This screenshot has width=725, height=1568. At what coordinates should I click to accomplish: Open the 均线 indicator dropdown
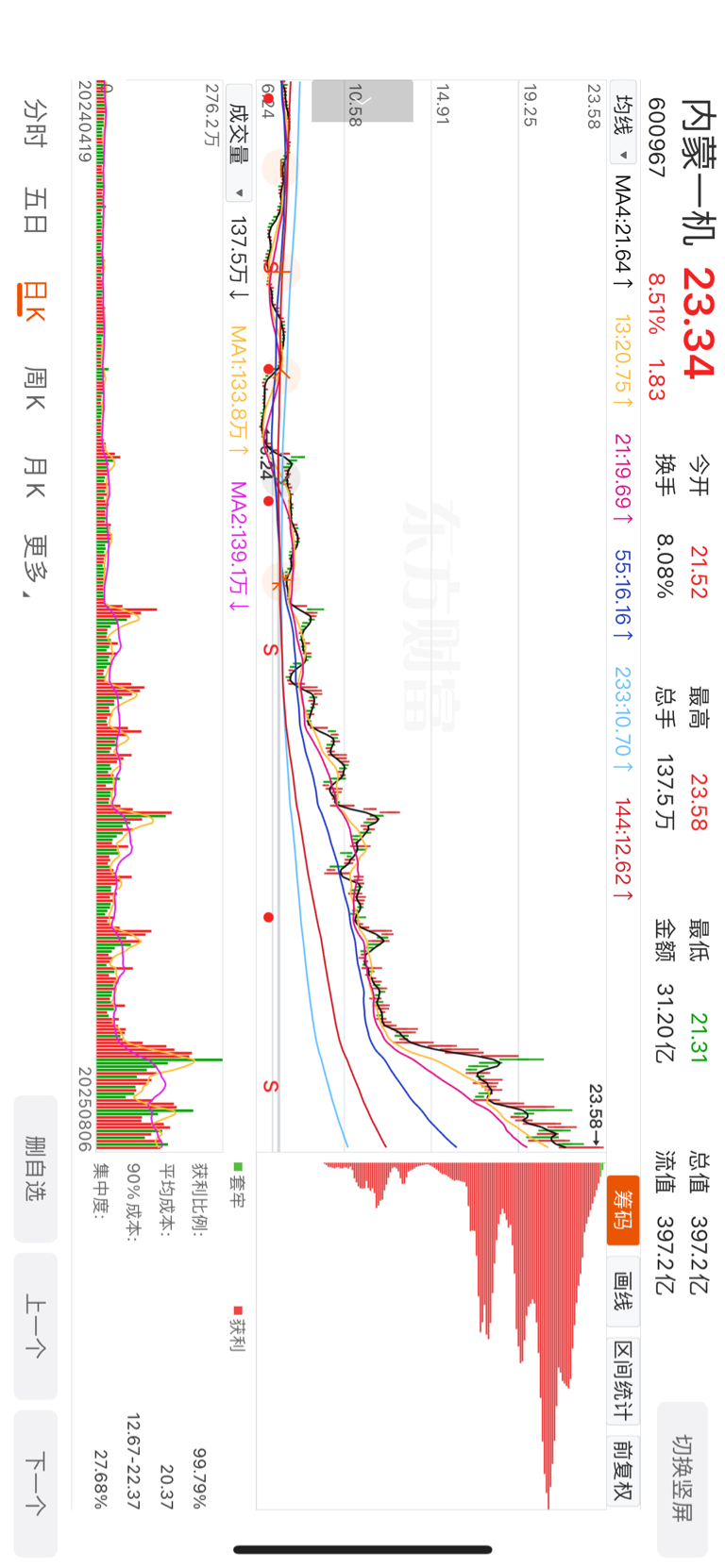(623, 124)
